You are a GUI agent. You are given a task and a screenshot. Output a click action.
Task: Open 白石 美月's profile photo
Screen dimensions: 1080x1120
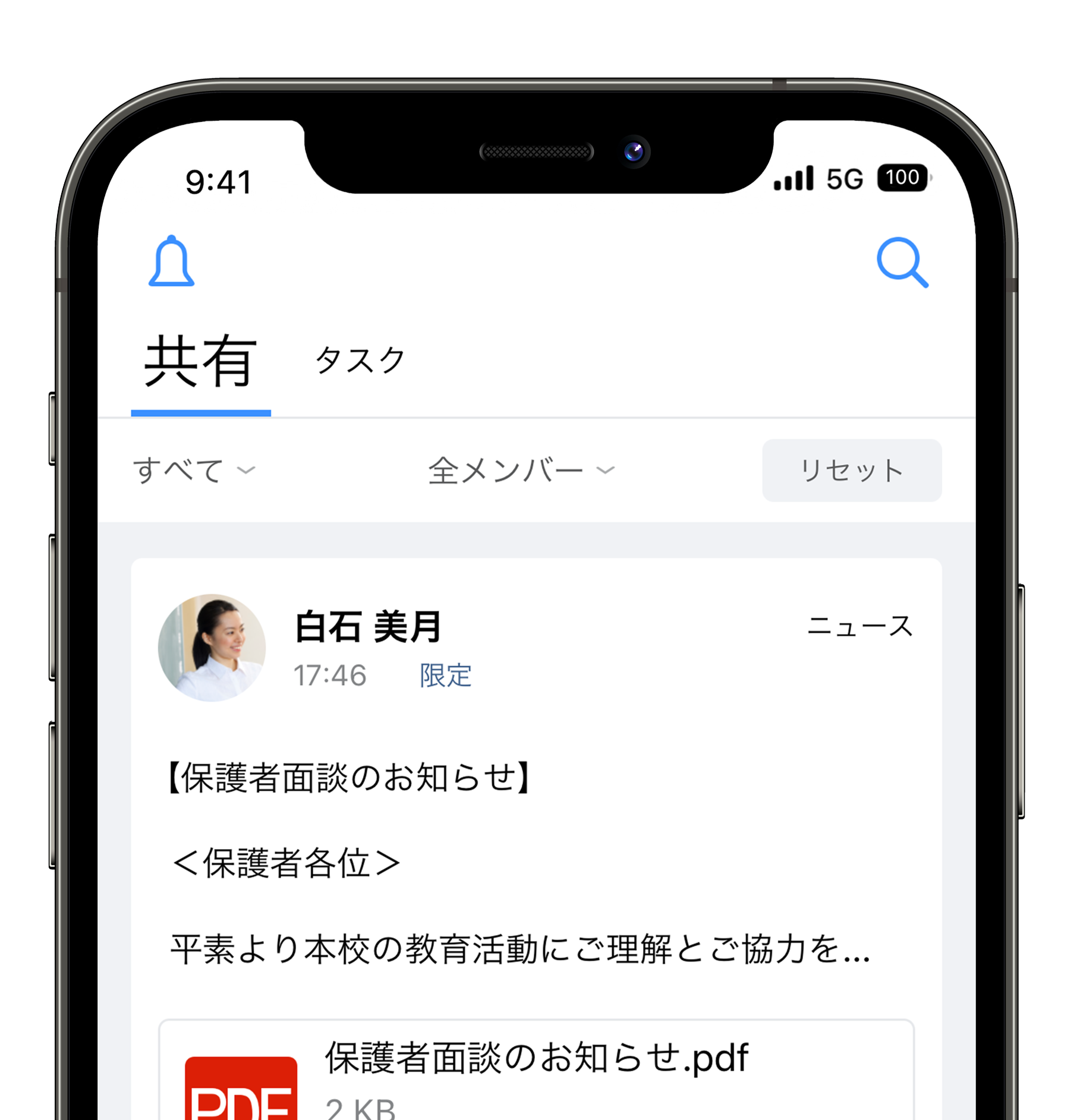[x=212, y=648]
